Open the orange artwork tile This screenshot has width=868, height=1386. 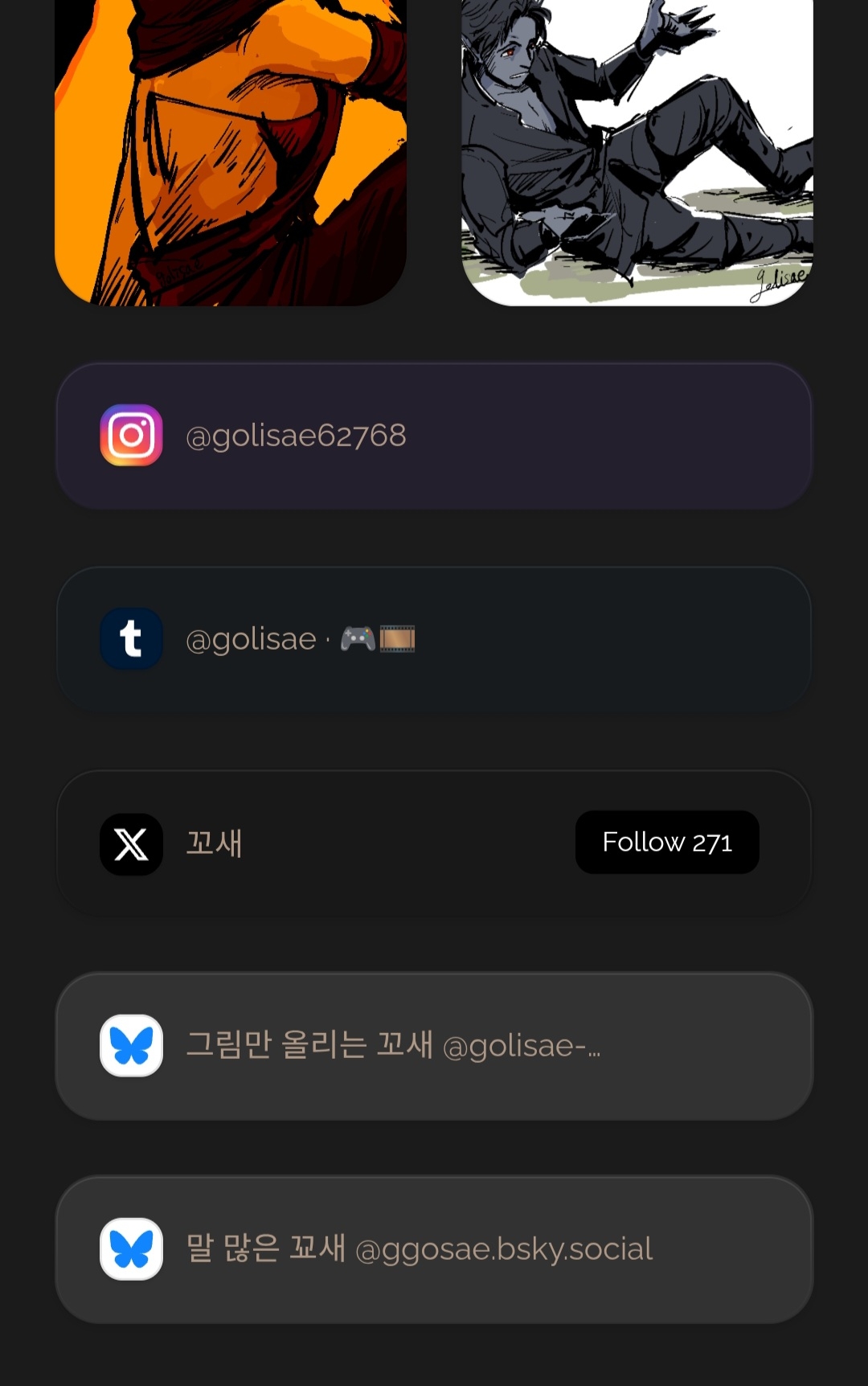[x=231, y=153]
